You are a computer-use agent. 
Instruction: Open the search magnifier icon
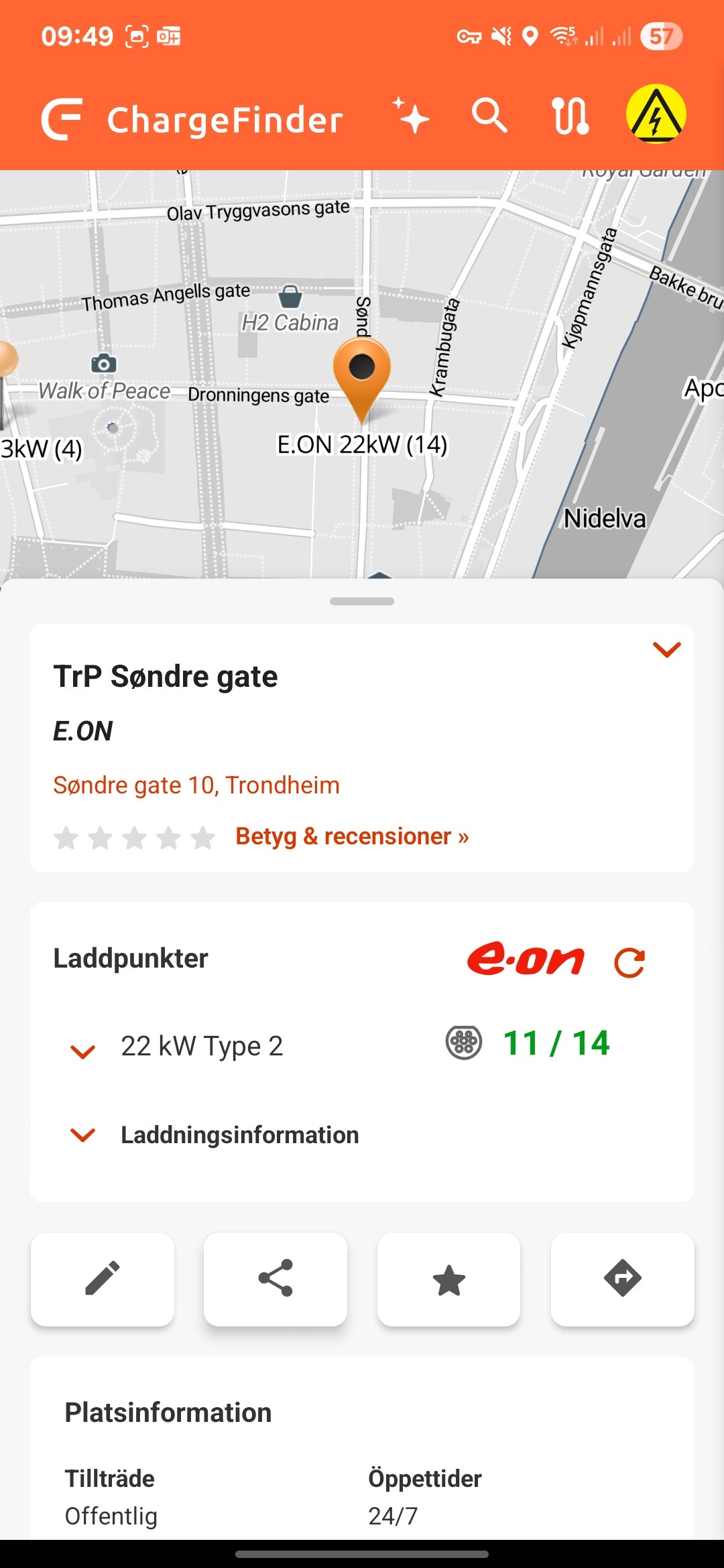489,115
